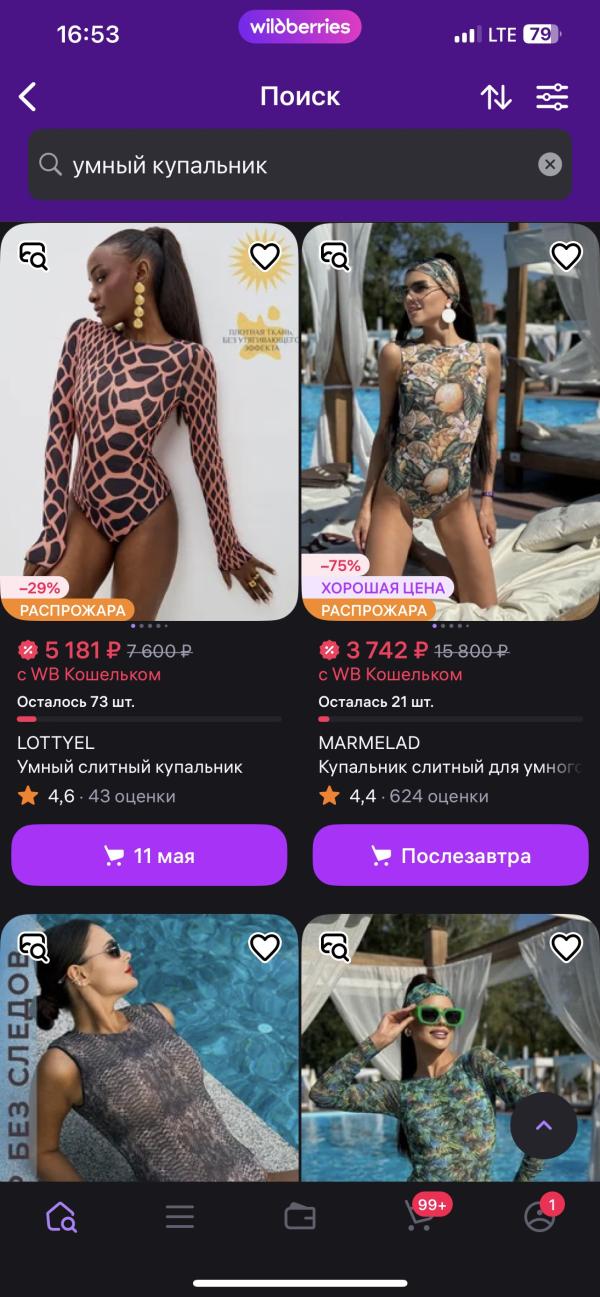Add LOTTYEL swimsuit to cart, delivery 11 мая
Viewport: 600px width, 1297px height.
click(149, 856)
